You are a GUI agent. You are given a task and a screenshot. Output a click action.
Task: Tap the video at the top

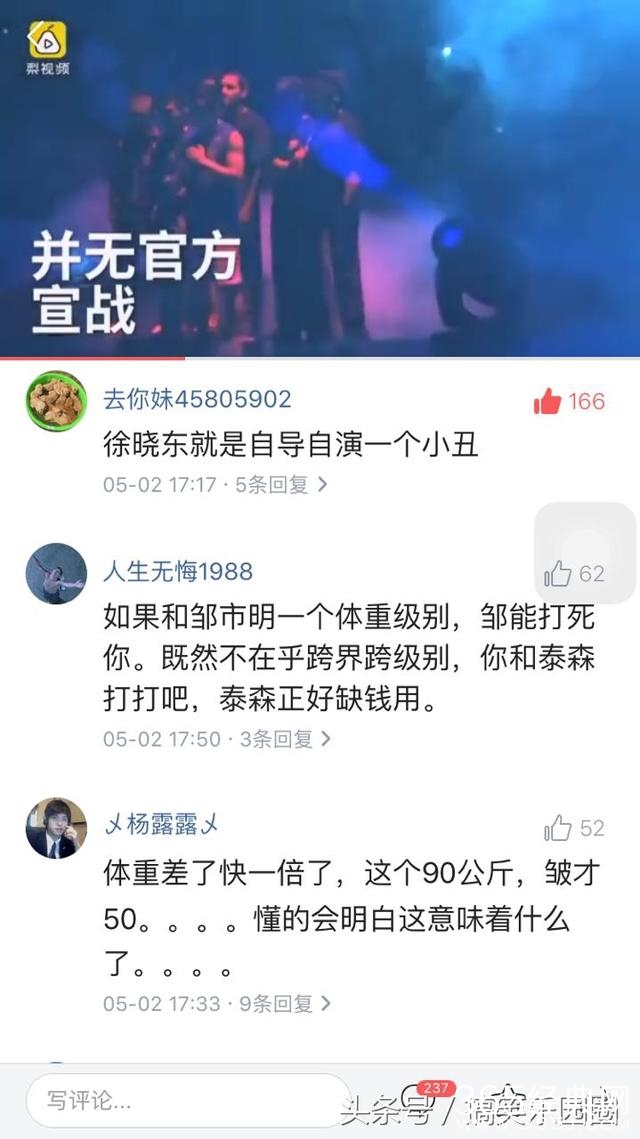pyautogui.click(x=320, y=178)
